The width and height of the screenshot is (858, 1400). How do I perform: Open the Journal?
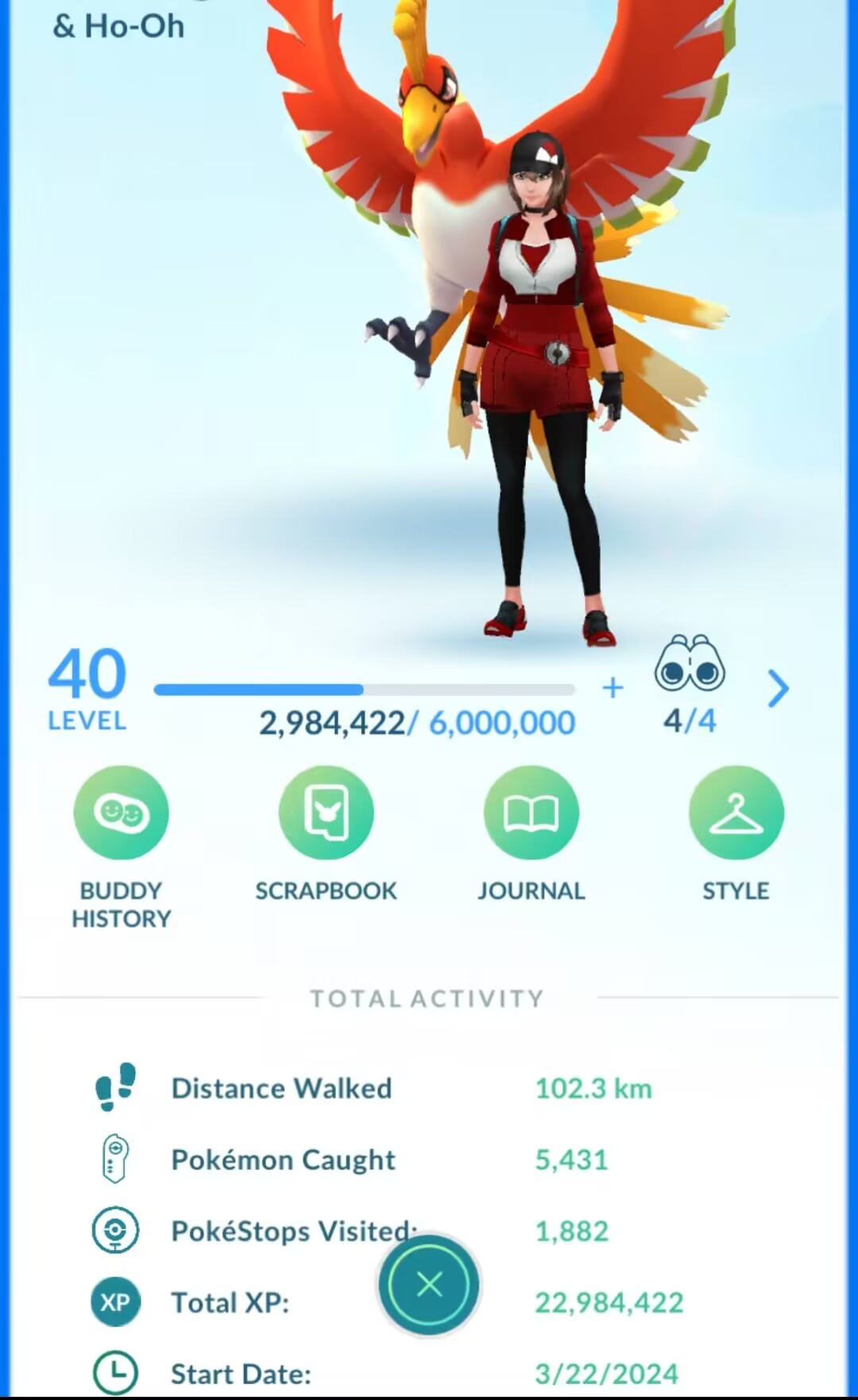click(531, 813)
